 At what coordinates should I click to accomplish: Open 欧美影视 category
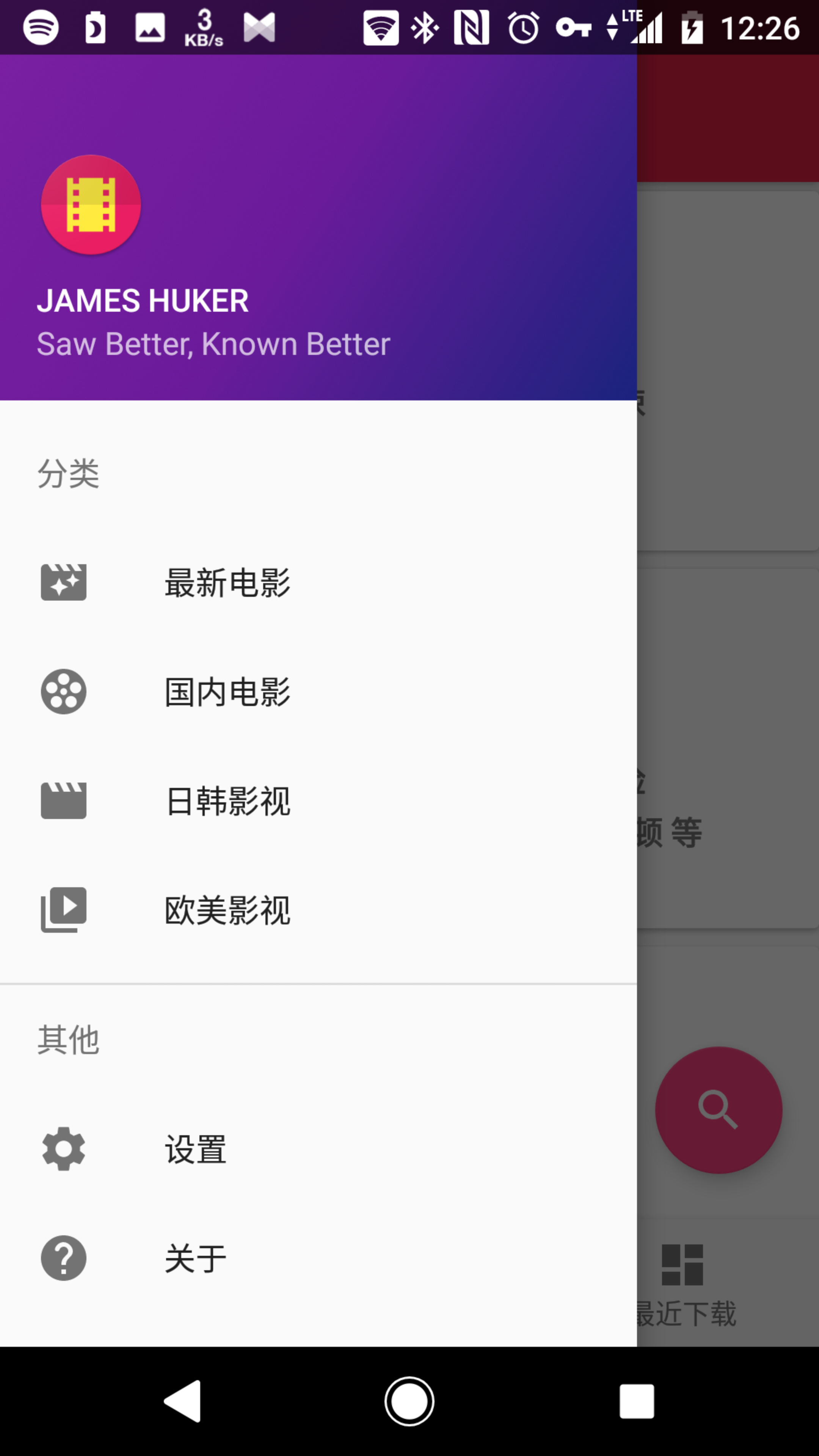[x=227, y=910]
